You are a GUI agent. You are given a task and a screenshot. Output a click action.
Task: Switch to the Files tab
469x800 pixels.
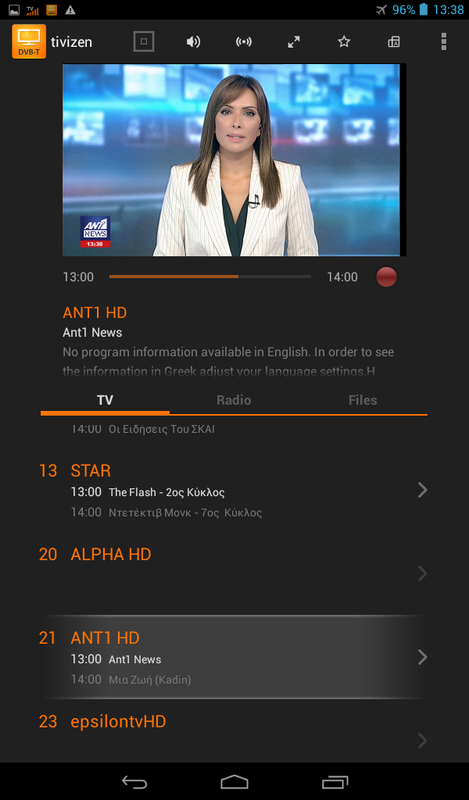coord(362,400)
